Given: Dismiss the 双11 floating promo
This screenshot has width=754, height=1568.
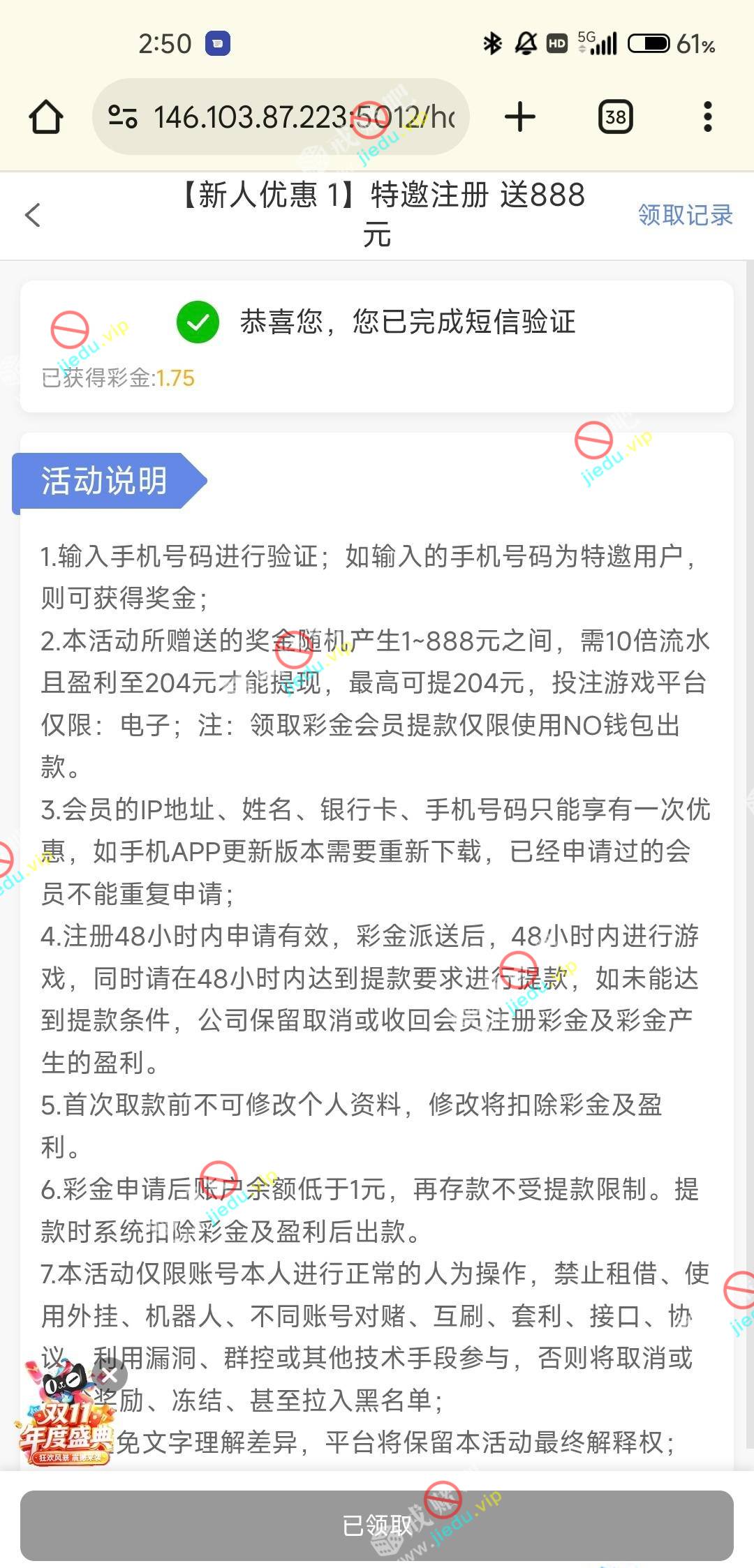Looking at the screenshot, I should [110, 1375].
